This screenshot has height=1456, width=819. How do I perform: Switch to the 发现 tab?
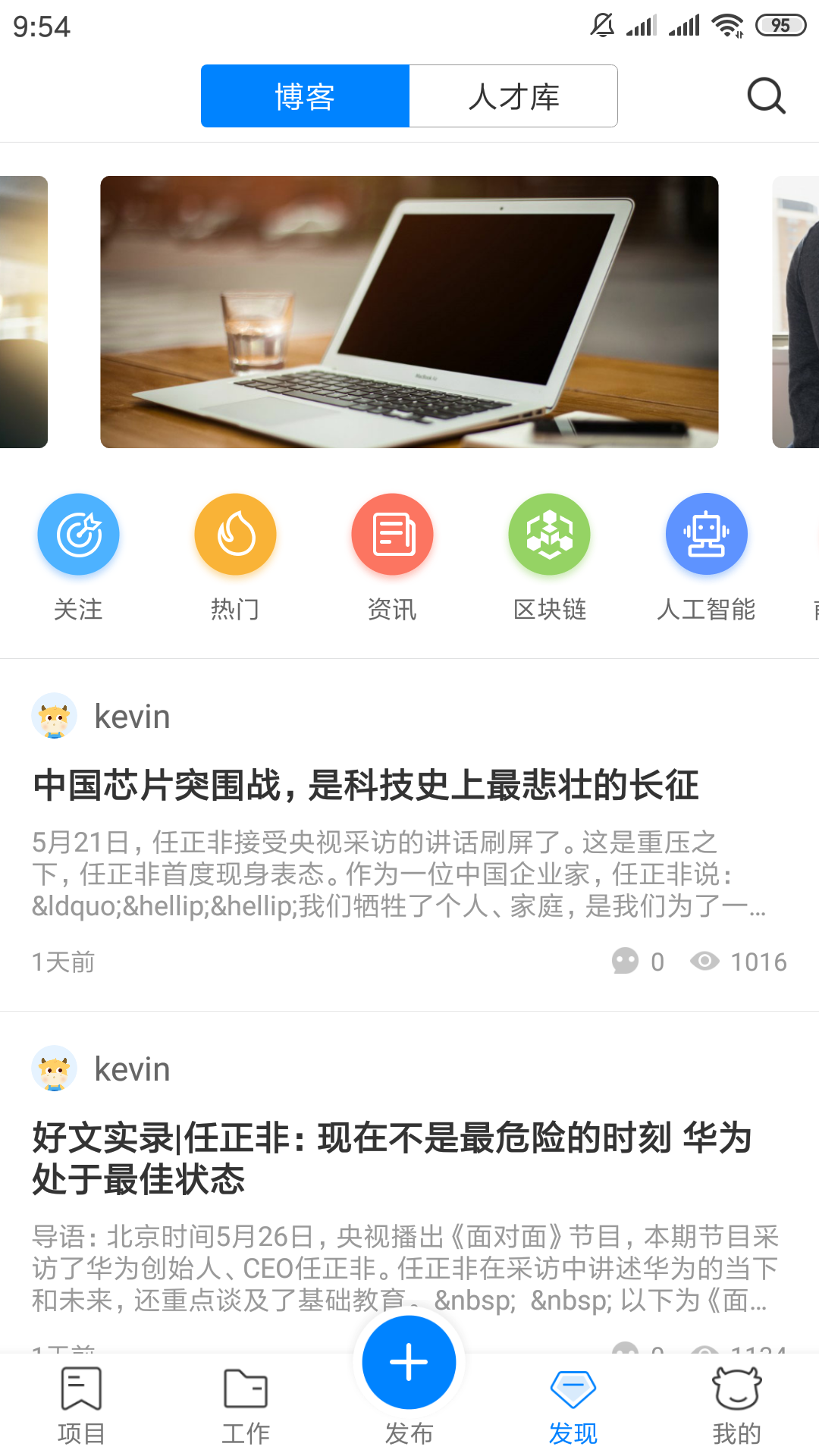click(x=573, y=1404)
